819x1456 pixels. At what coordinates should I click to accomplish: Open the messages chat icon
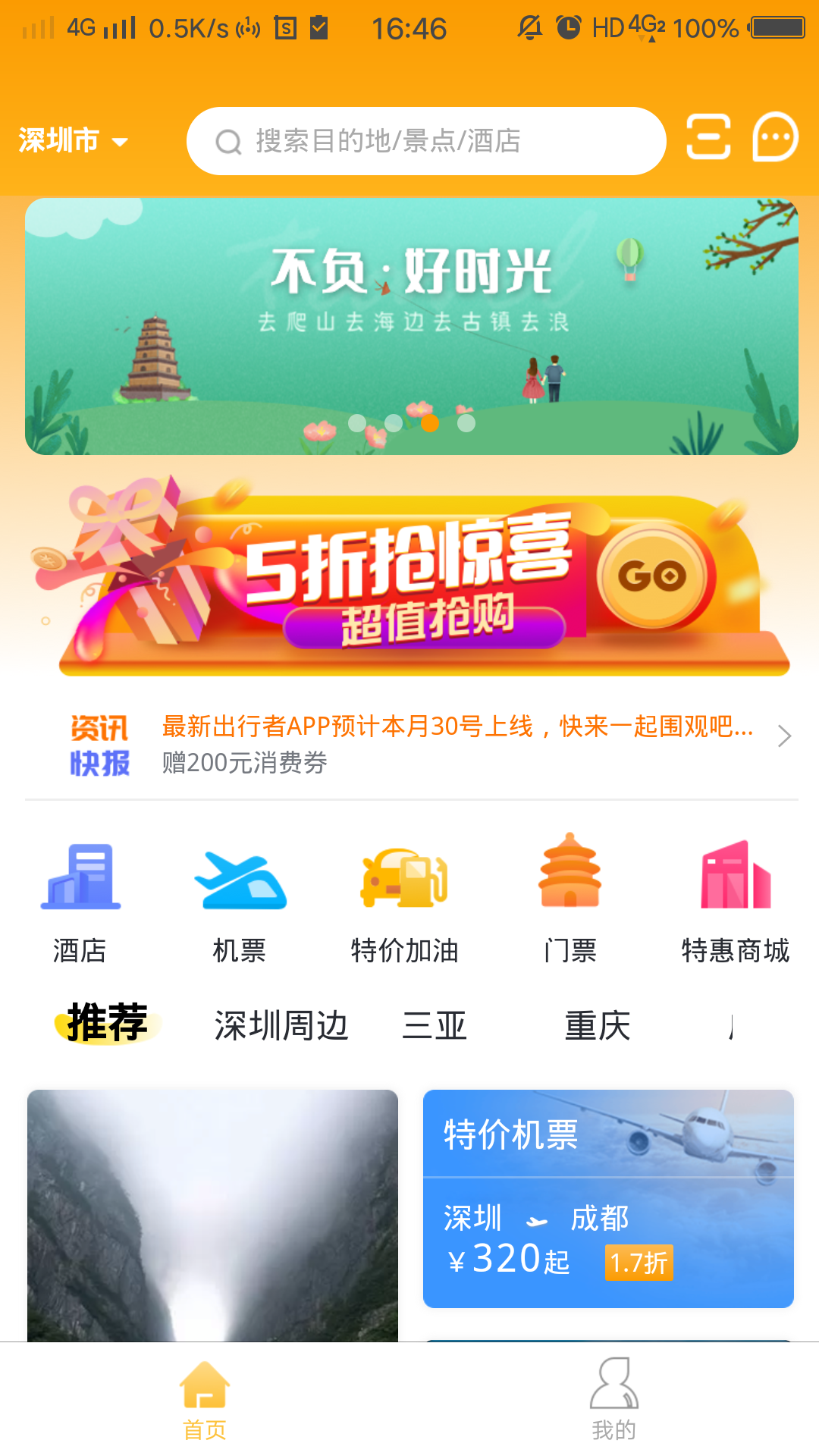775,137
